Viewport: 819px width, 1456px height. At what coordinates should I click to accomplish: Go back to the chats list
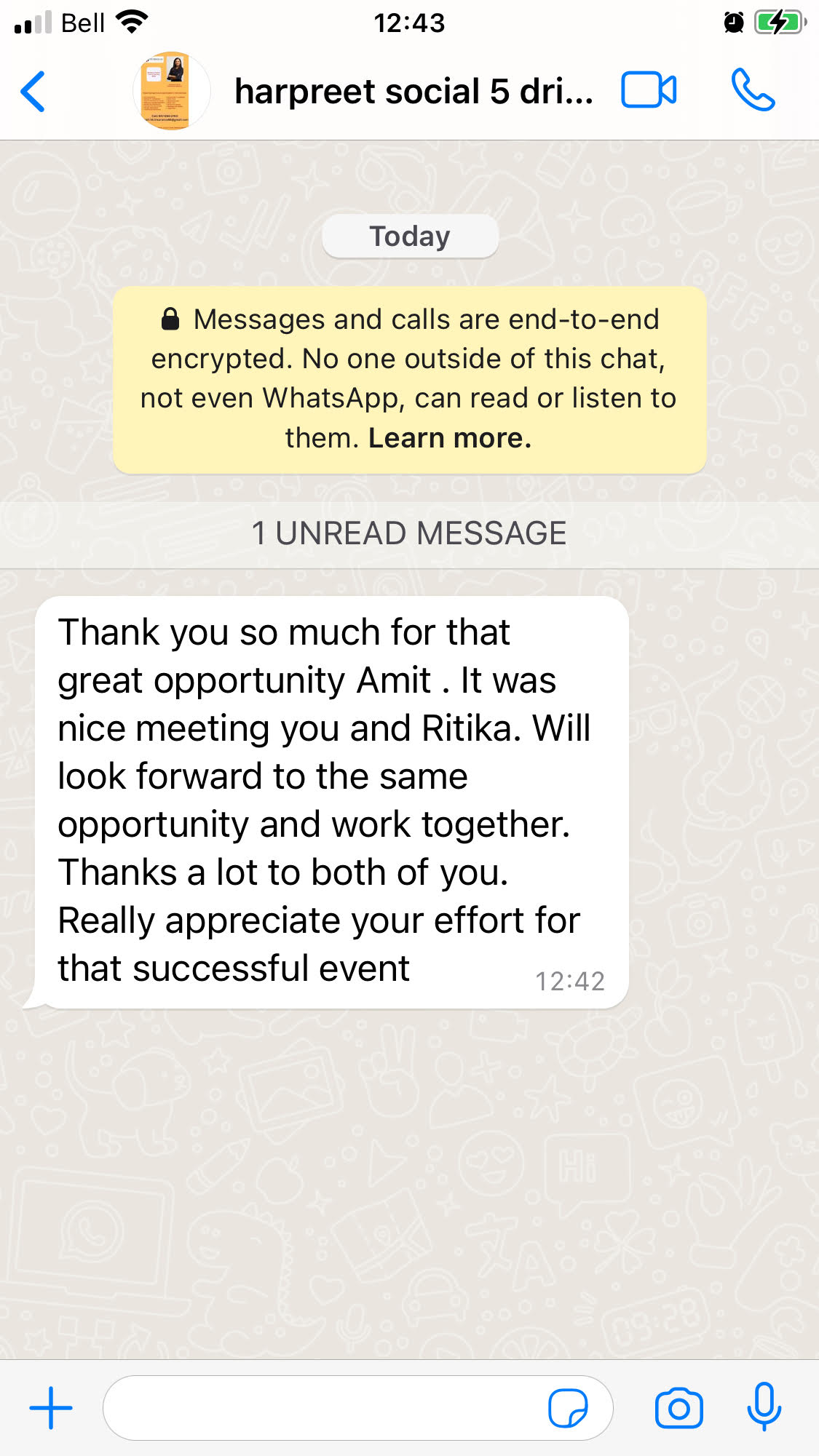click(33, 92)
